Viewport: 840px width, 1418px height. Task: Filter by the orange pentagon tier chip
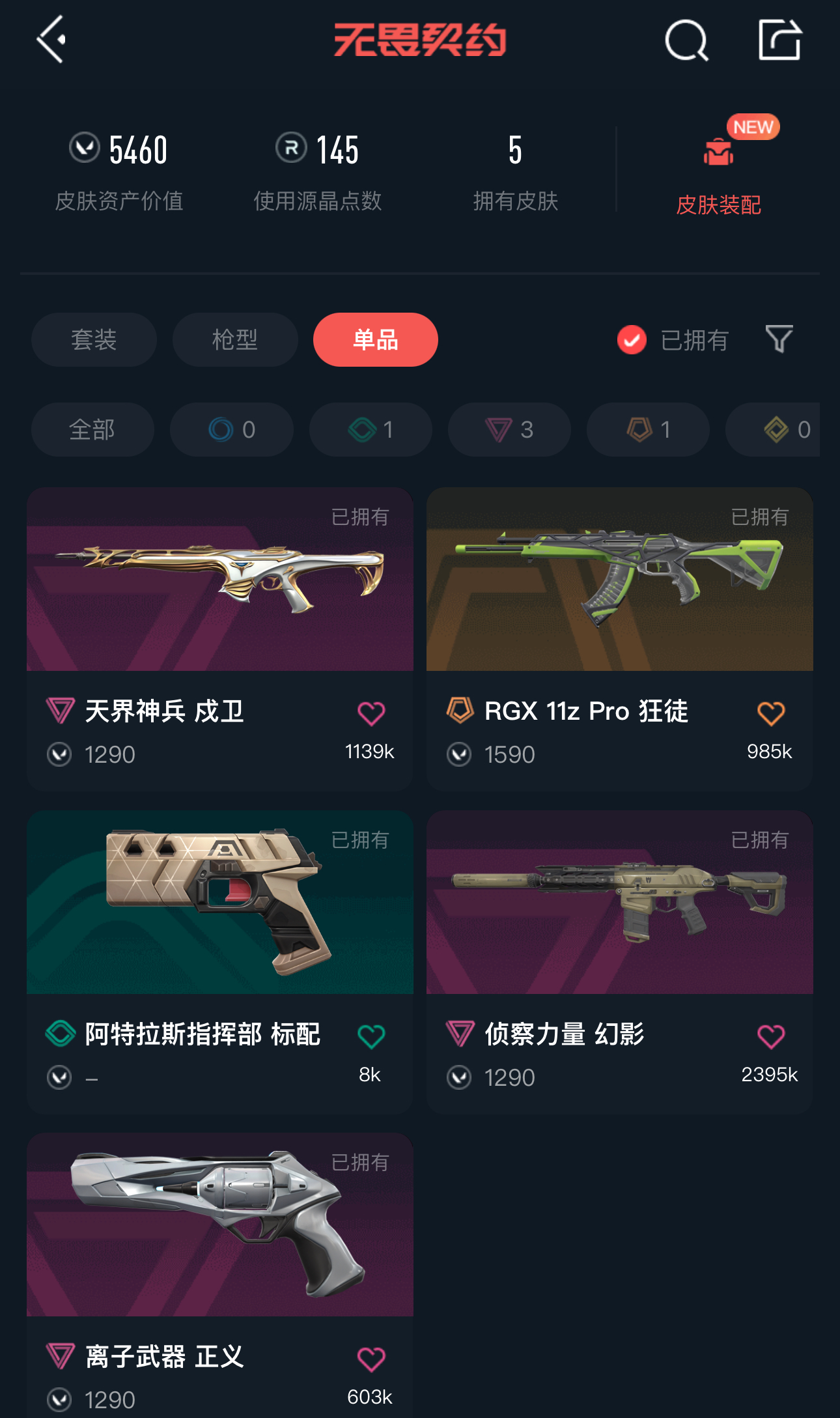(x=648, y=429)
